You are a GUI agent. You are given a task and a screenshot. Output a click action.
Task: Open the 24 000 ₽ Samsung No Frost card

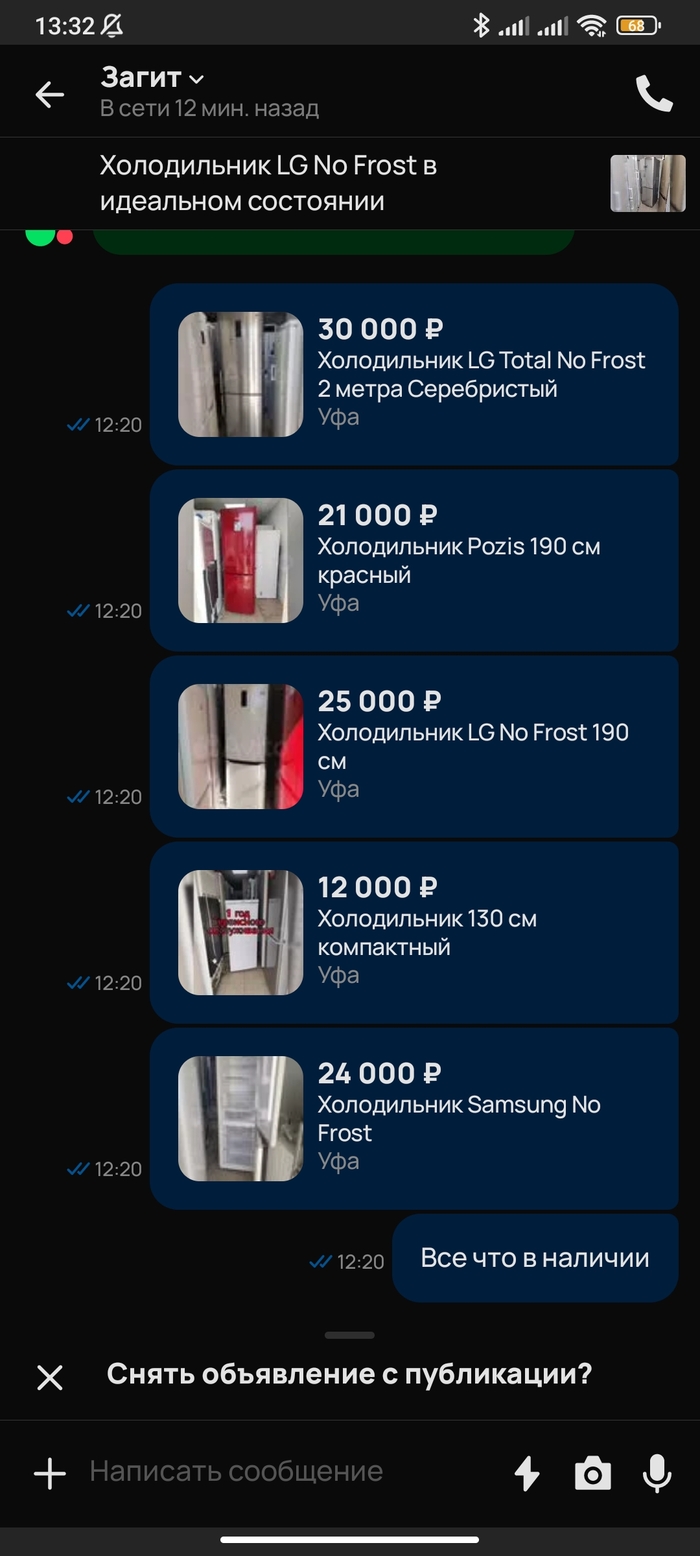tap(414, 1118)
